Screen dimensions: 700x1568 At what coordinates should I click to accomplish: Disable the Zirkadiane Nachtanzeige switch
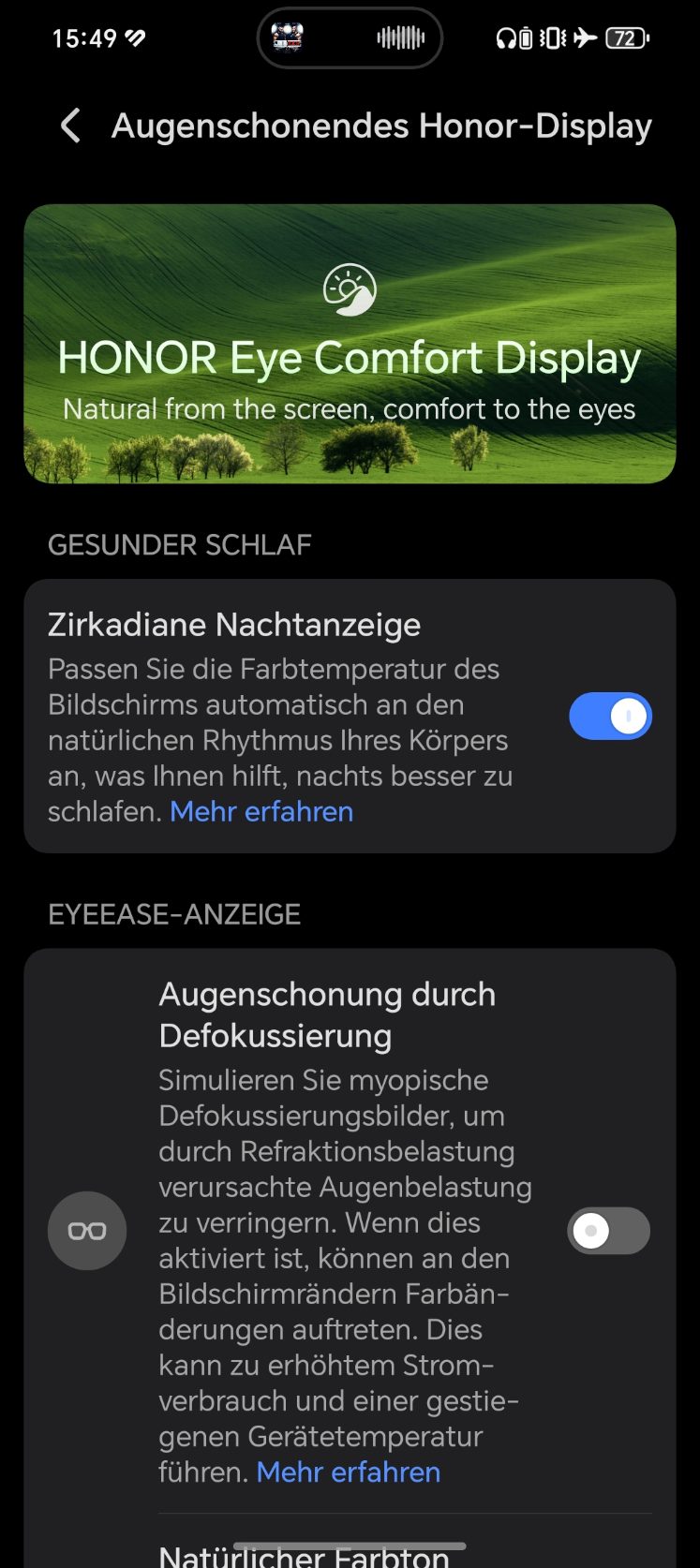tap(609, 717)
